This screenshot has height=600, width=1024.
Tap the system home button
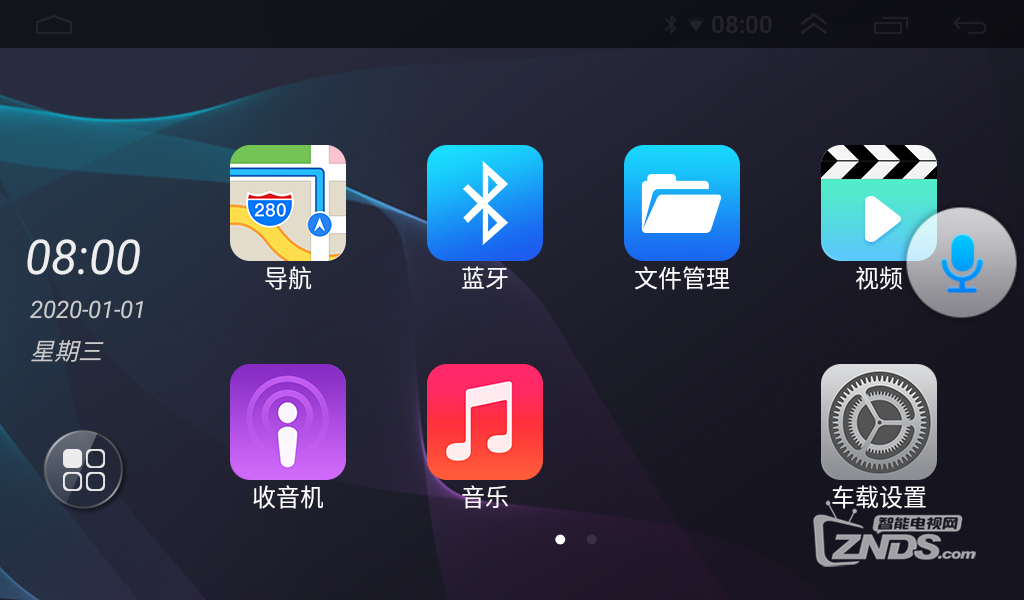click(x=54, y=25)
